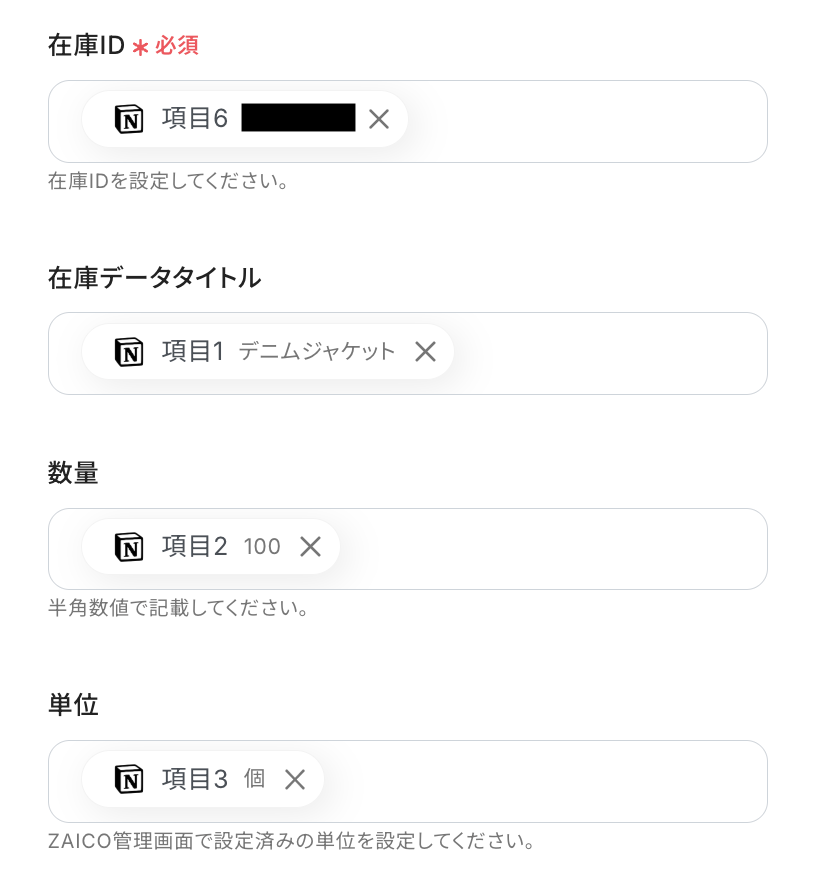Remove the 項目6 chip from 在庫ID

(378, 119)
